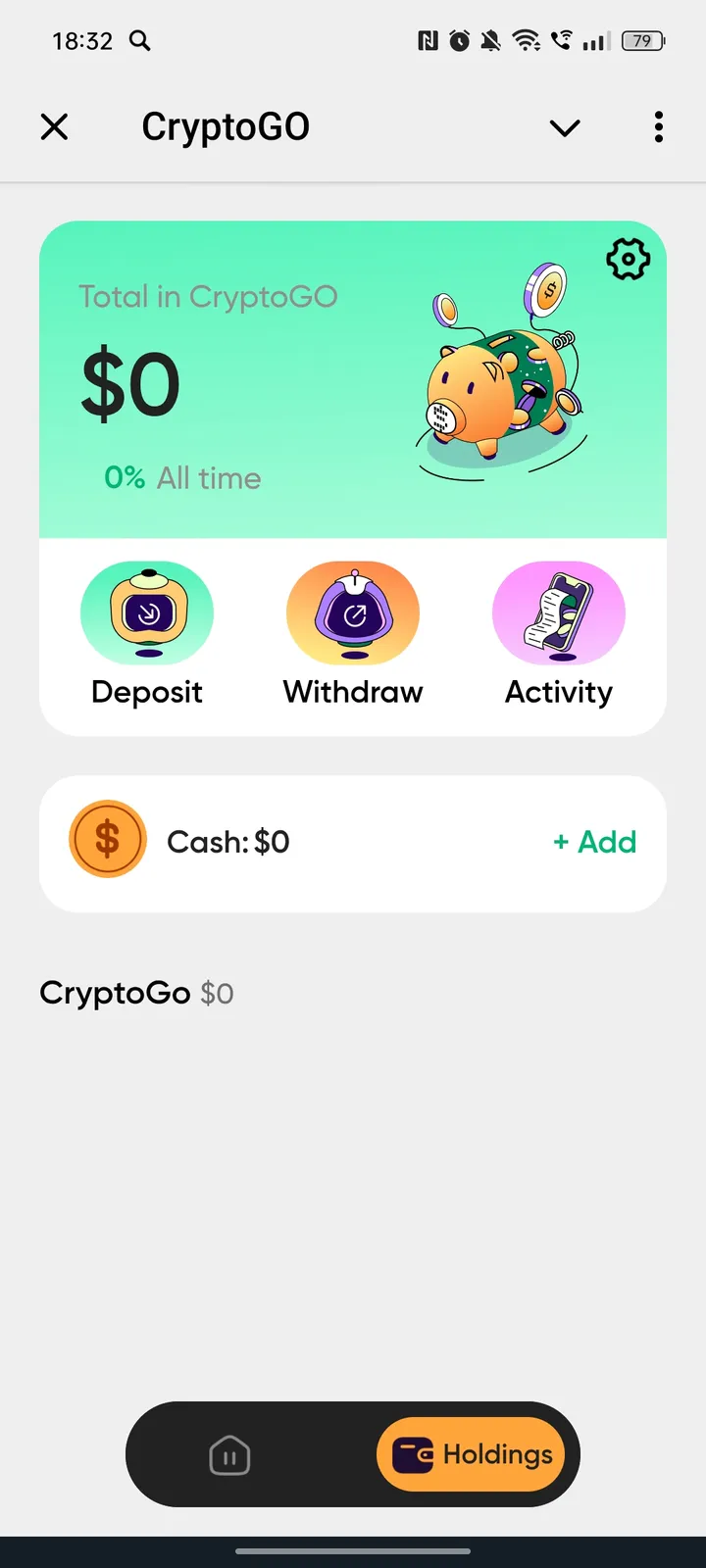The height and width of the screenshot is (1568, 706).
Task: Tap the + Add cash link
Action: tap(594, 842)
